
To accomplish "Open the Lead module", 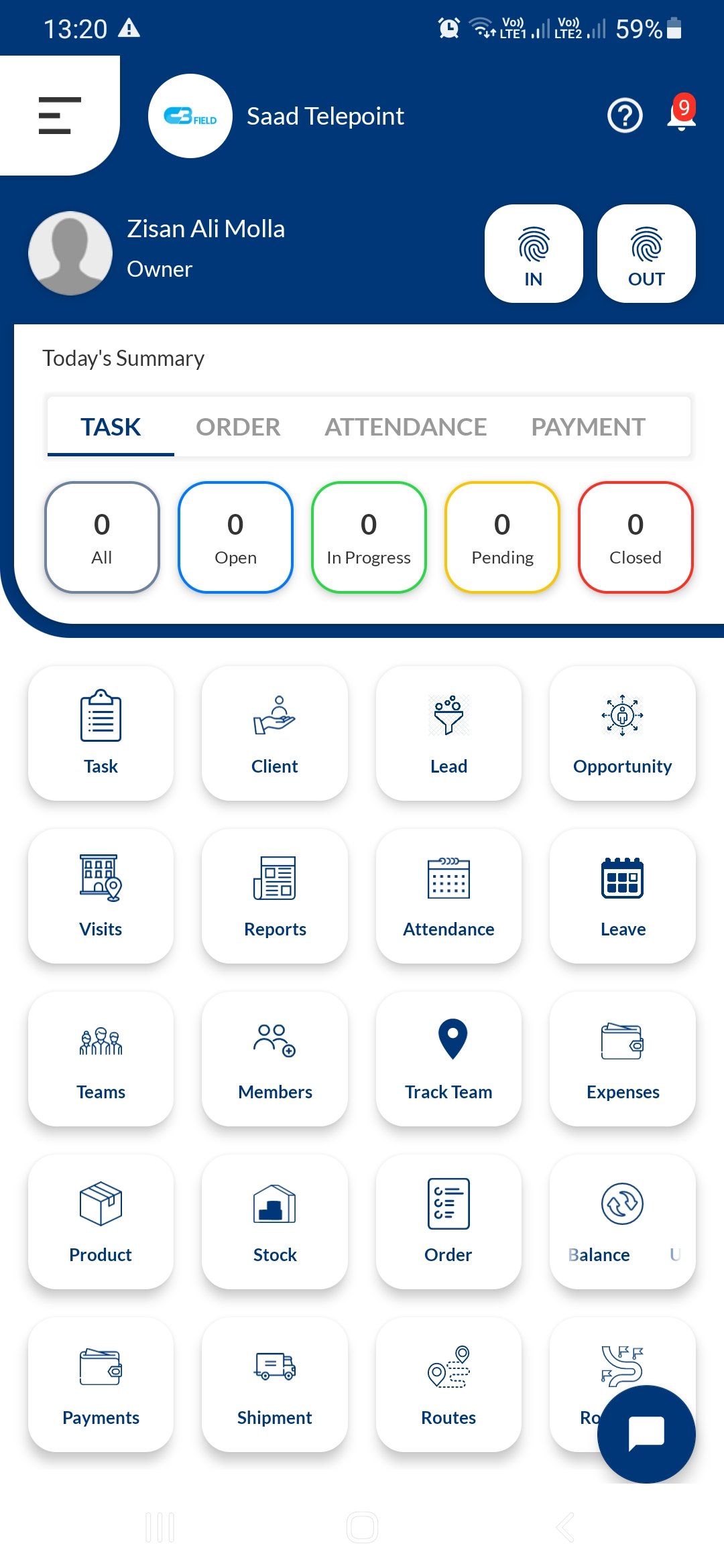I will tap(448, 733).
